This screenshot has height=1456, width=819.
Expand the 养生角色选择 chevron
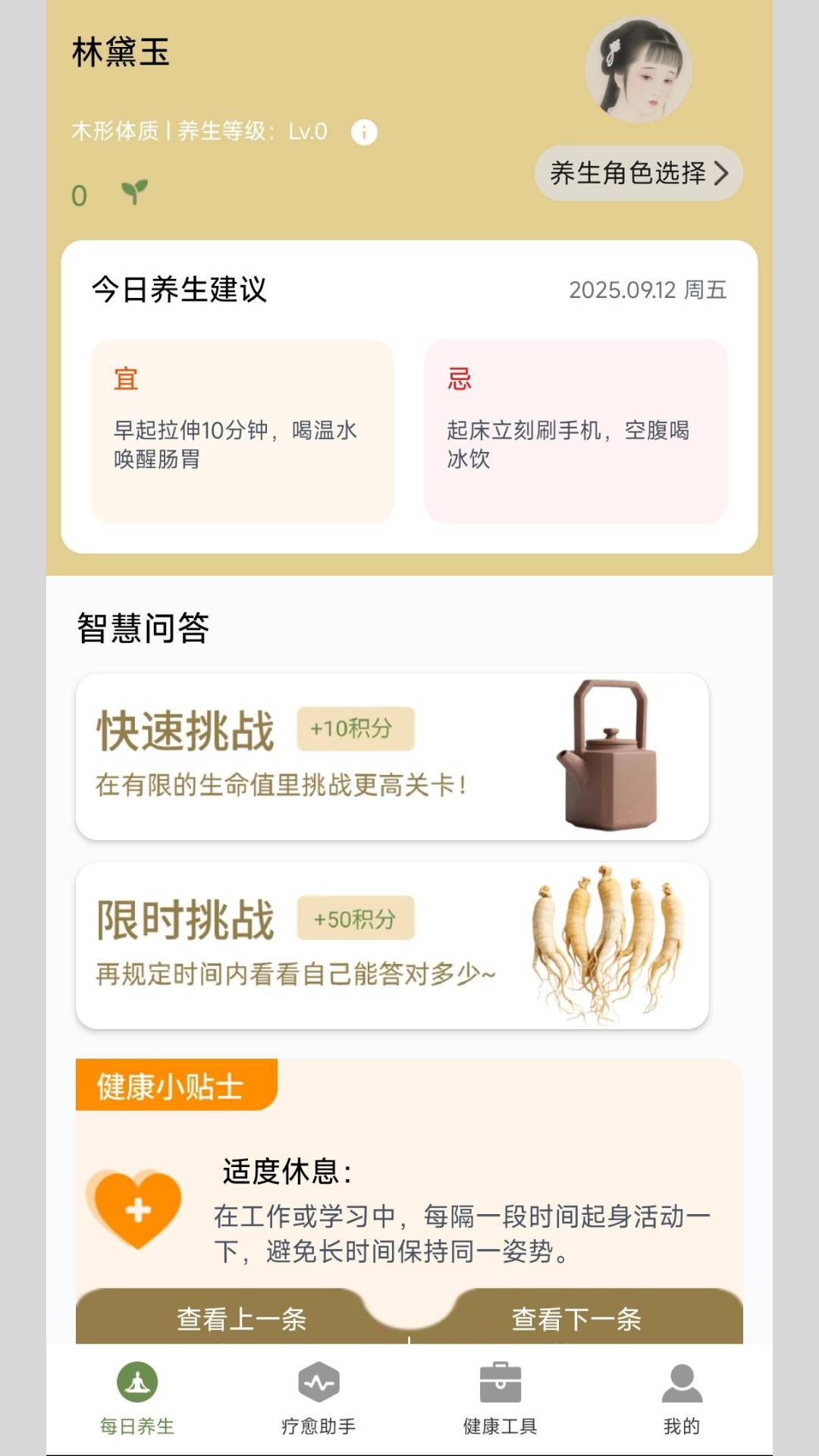(x=722, y=174)
